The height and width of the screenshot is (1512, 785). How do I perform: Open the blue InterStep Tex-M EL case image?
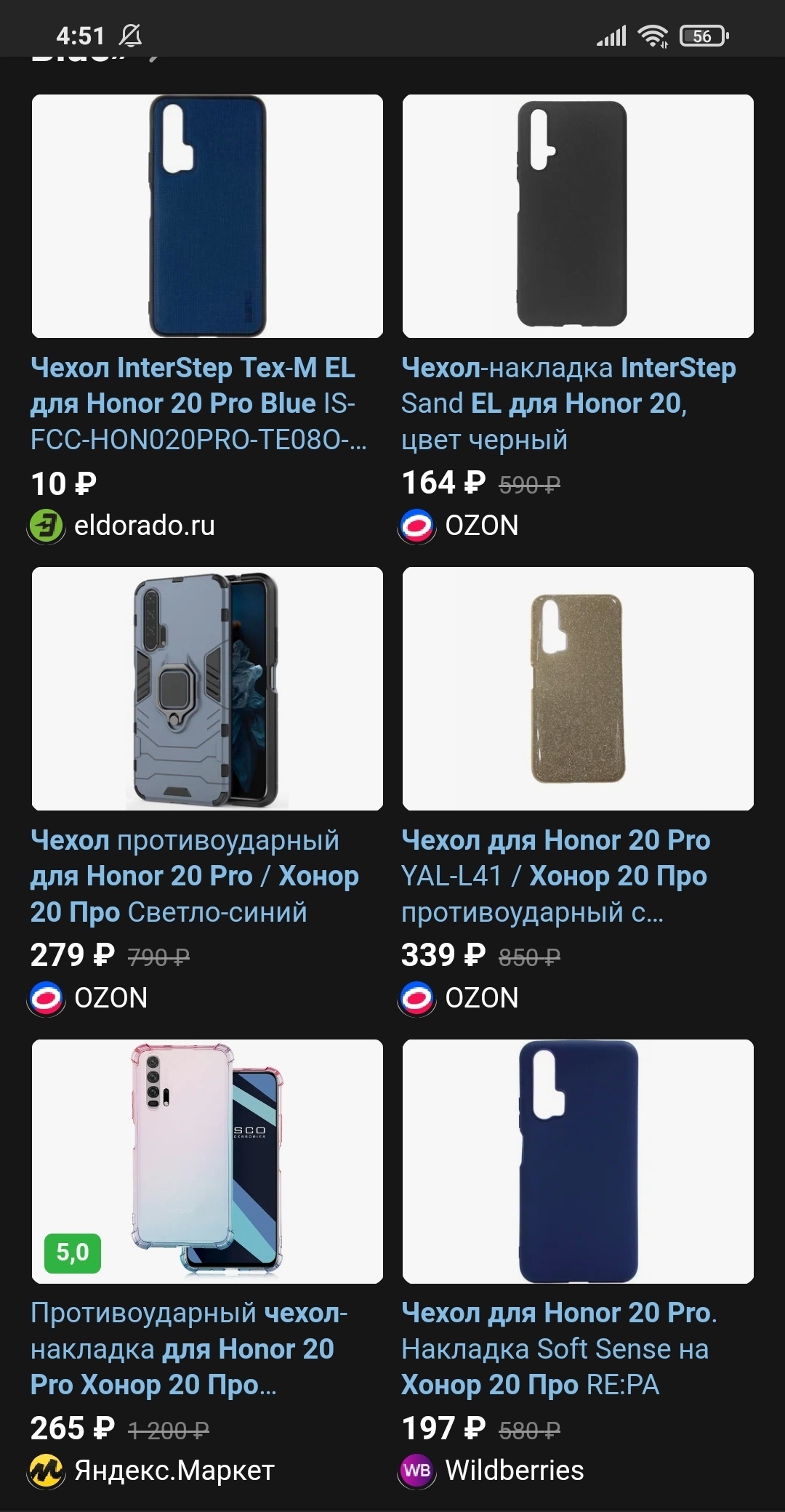(207, 216)
